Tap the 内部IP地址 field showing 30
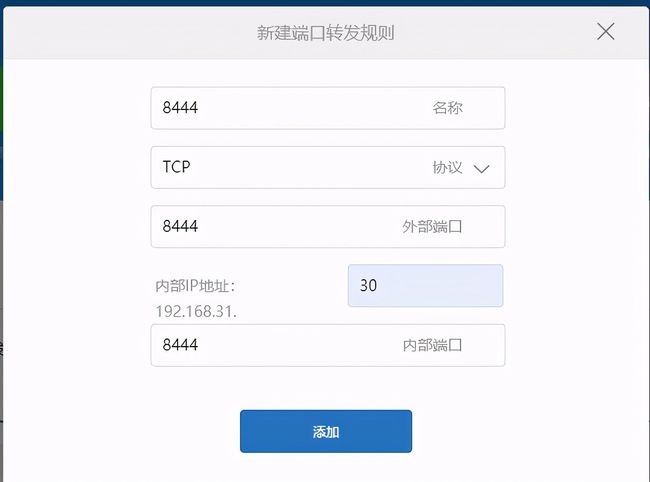Screen dimensions: 650x482 425,286
